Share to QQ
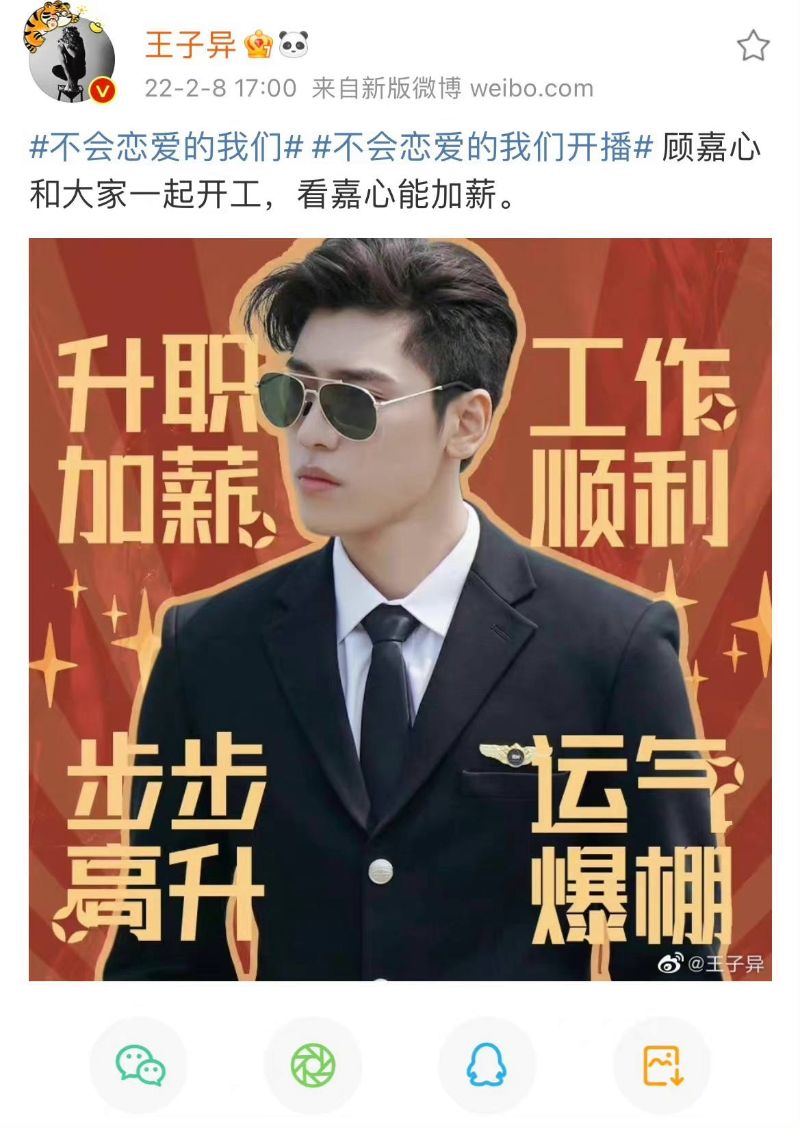 coord(487,1065)
